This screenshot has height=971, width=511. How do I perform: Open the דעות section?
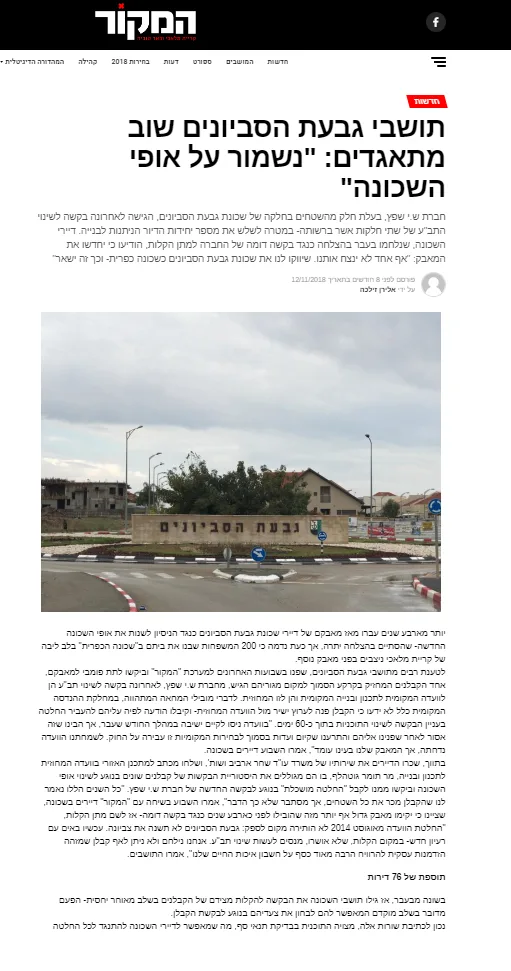(x=171, y=61)
